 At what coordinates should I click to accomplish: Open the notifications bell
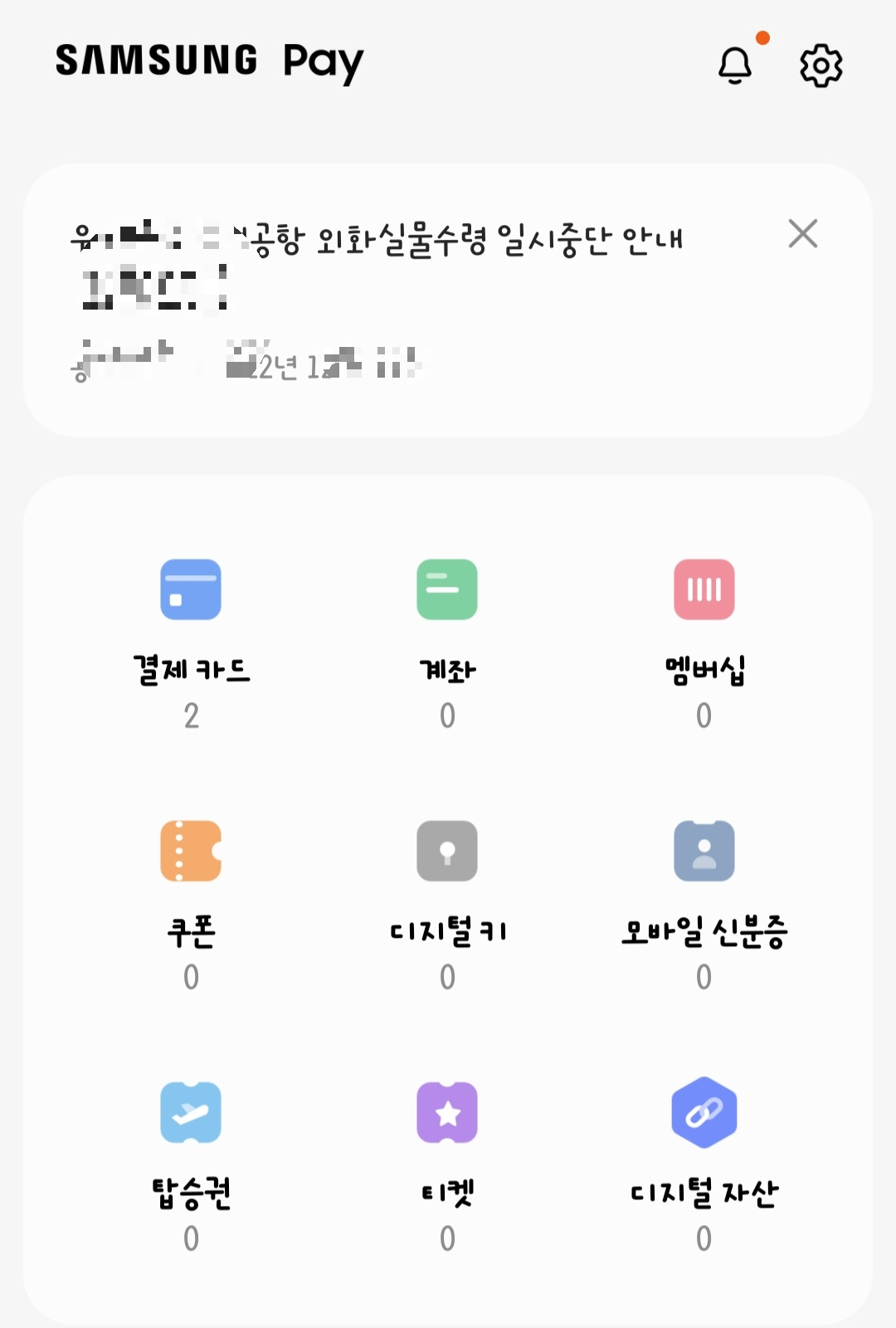click(735, 66)
